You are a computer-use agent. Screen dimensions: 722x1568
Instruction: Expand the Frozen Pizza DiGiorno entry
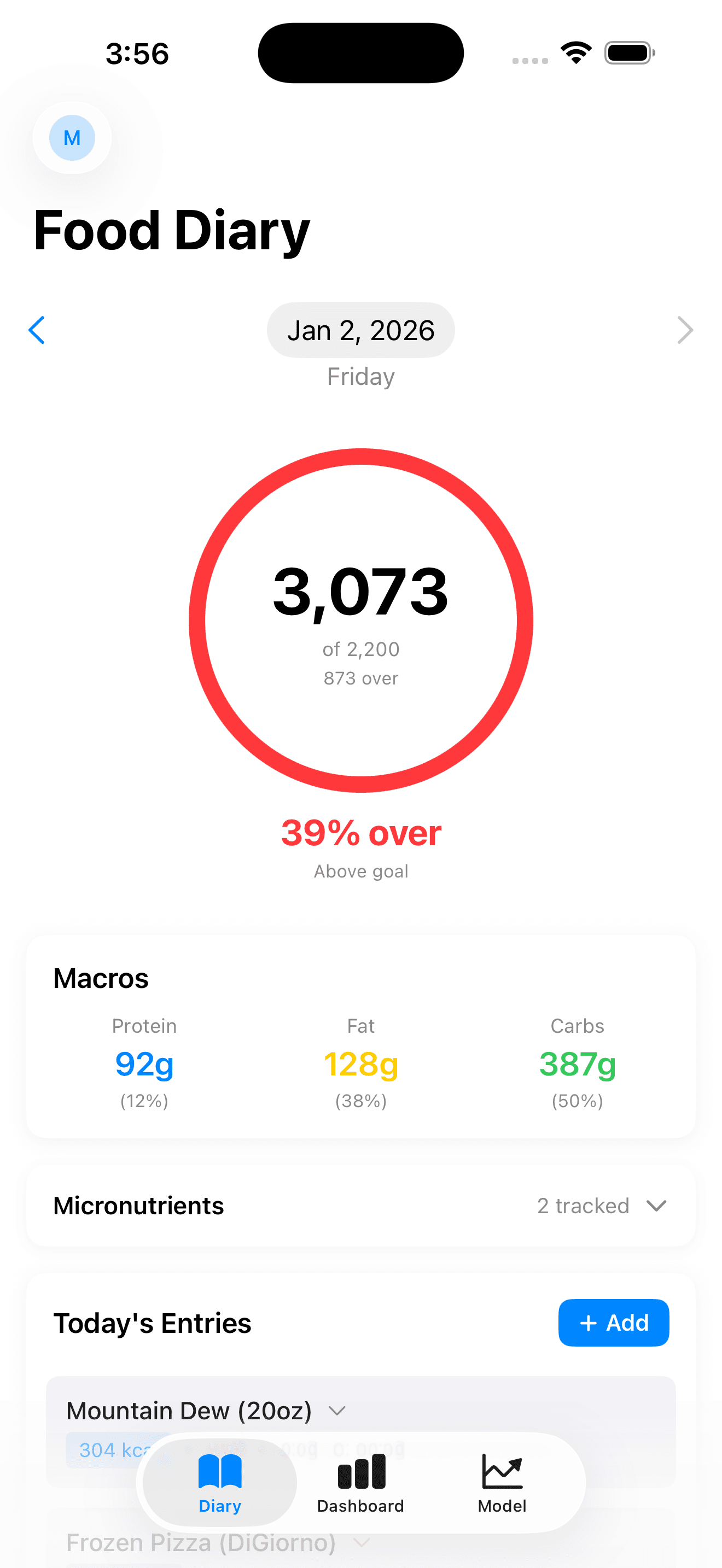(362, 1542)
